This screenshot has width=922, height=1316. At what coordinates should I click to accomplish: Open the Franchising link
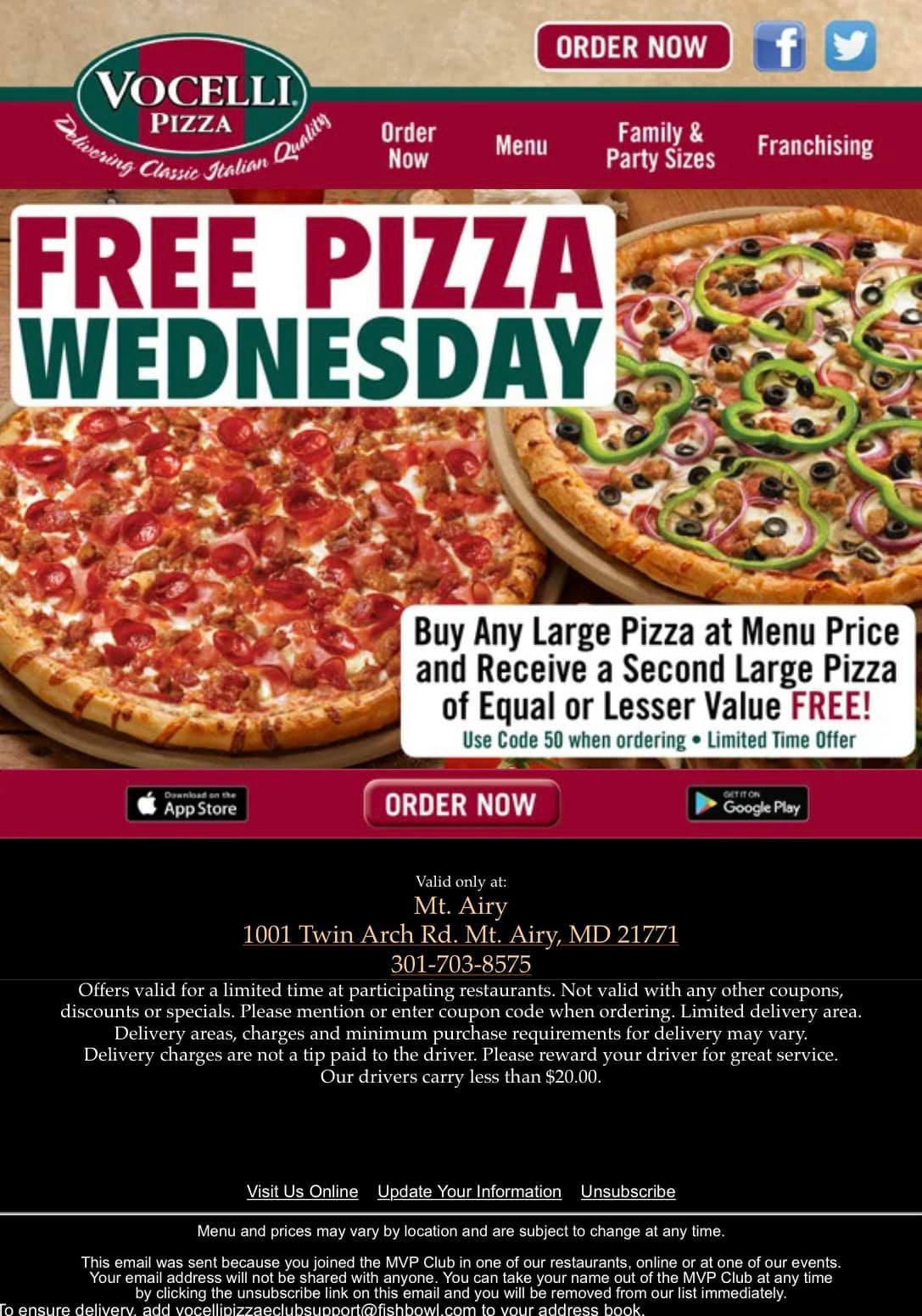pyautogui.click(x=814, y=145)
